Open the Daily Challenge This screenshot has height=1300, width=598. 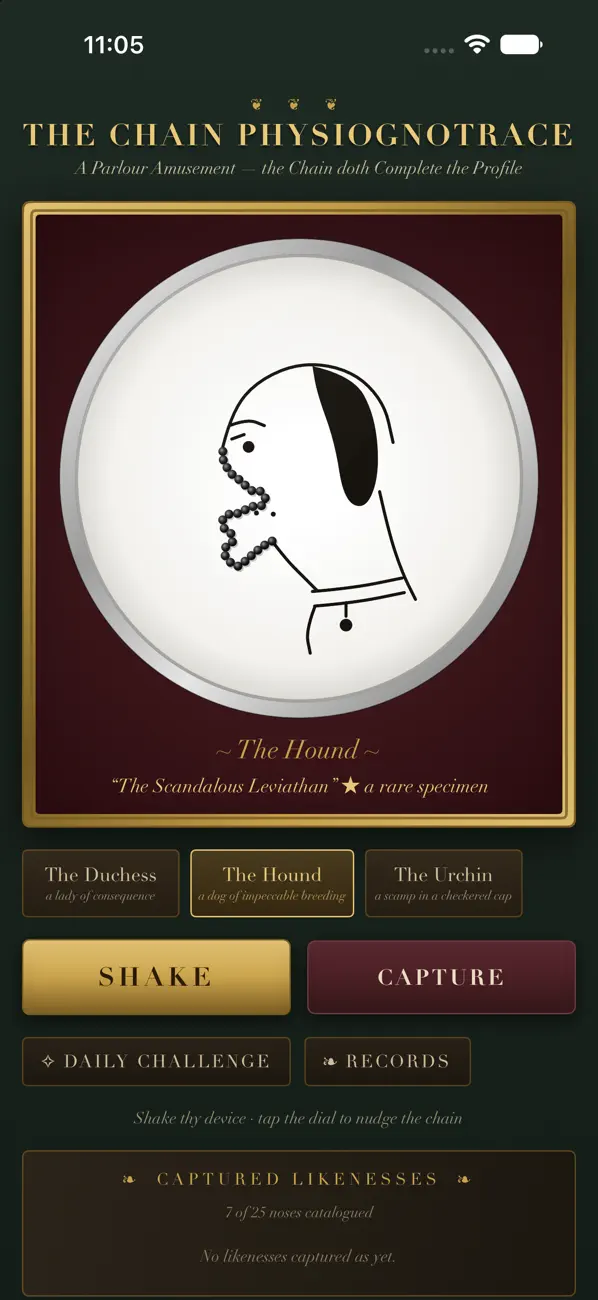(156, 1061)
